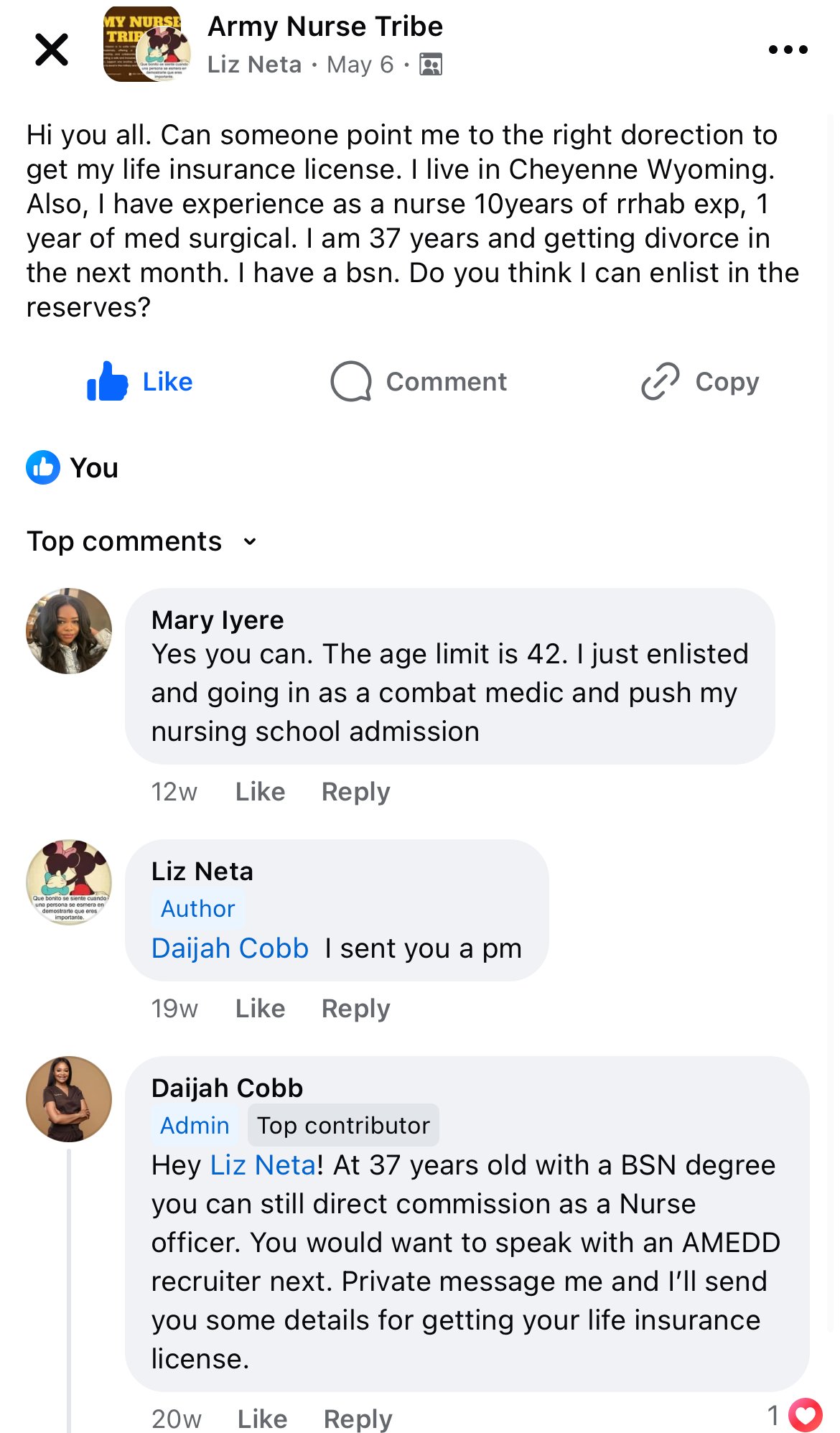The width and height of the screenshot is (840, 1433).
Task: Open Daijah Cobb's profile picture
Action: 69,1098
